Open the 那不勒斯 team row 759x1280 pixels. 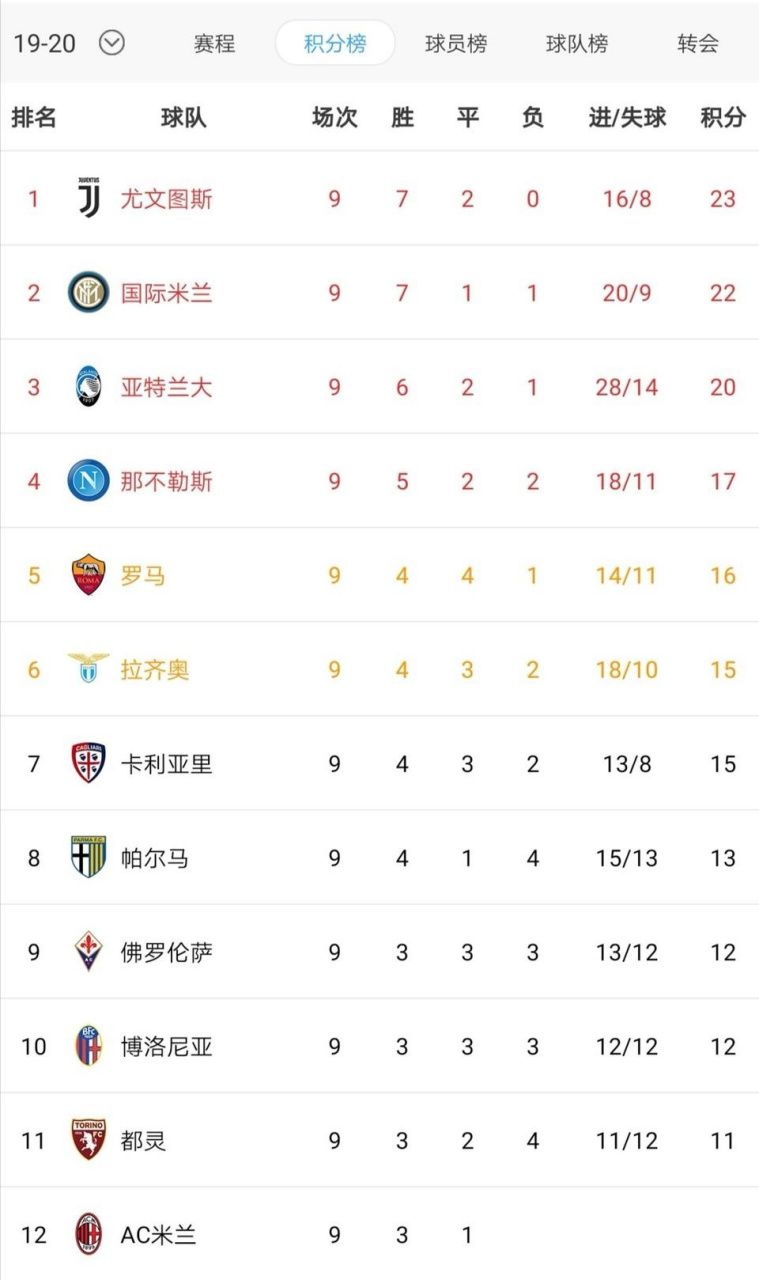pos(379,481)
